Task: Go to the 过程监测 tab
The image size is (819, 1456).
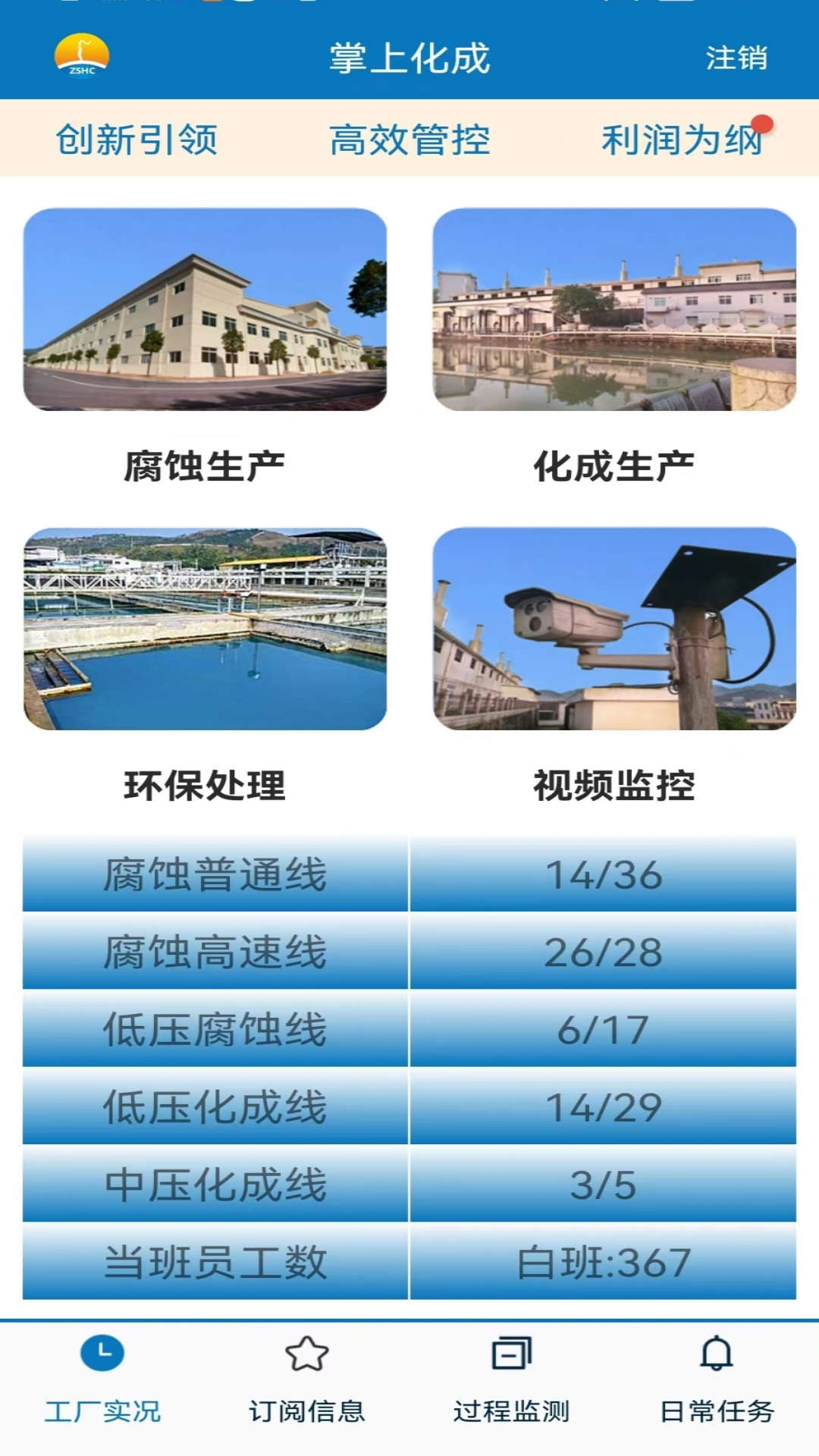Action: (x=512, y=1380)
